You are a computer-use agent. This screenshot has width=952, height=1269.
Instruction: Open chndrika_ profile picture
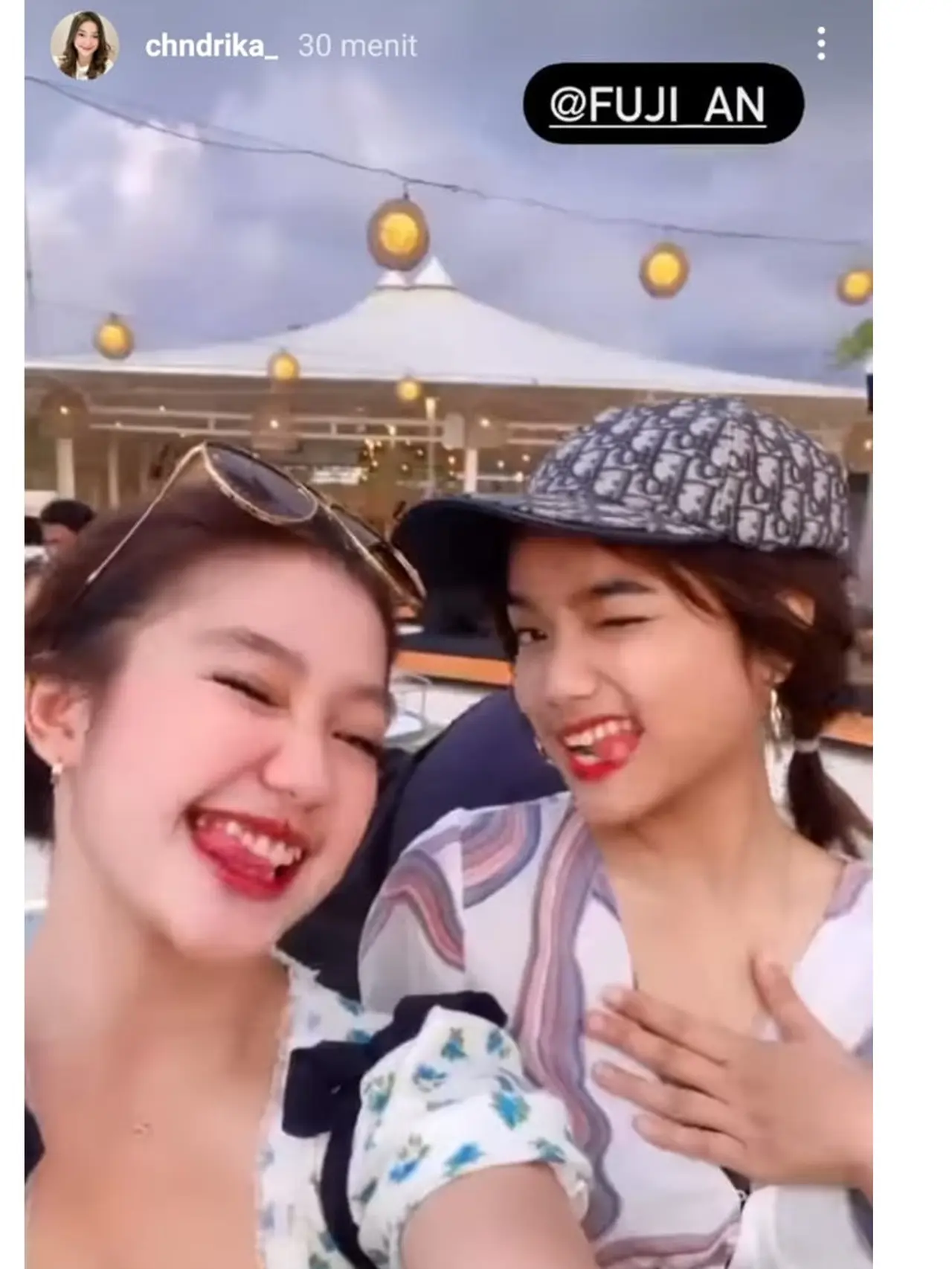[x=84, y=45]
